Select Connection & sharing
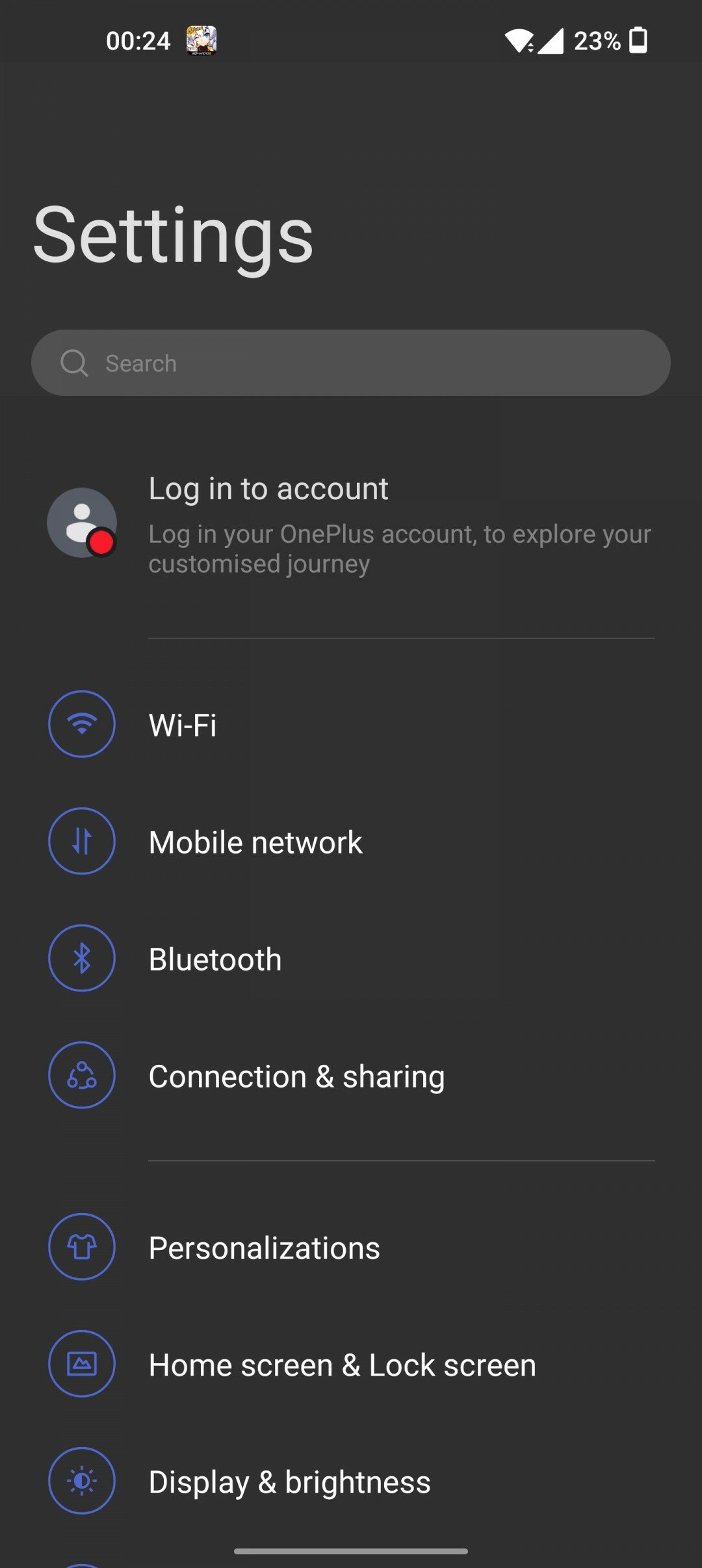Viewport: 702px width, 1568px height. pyautogui.click(x=351, y=1075)
